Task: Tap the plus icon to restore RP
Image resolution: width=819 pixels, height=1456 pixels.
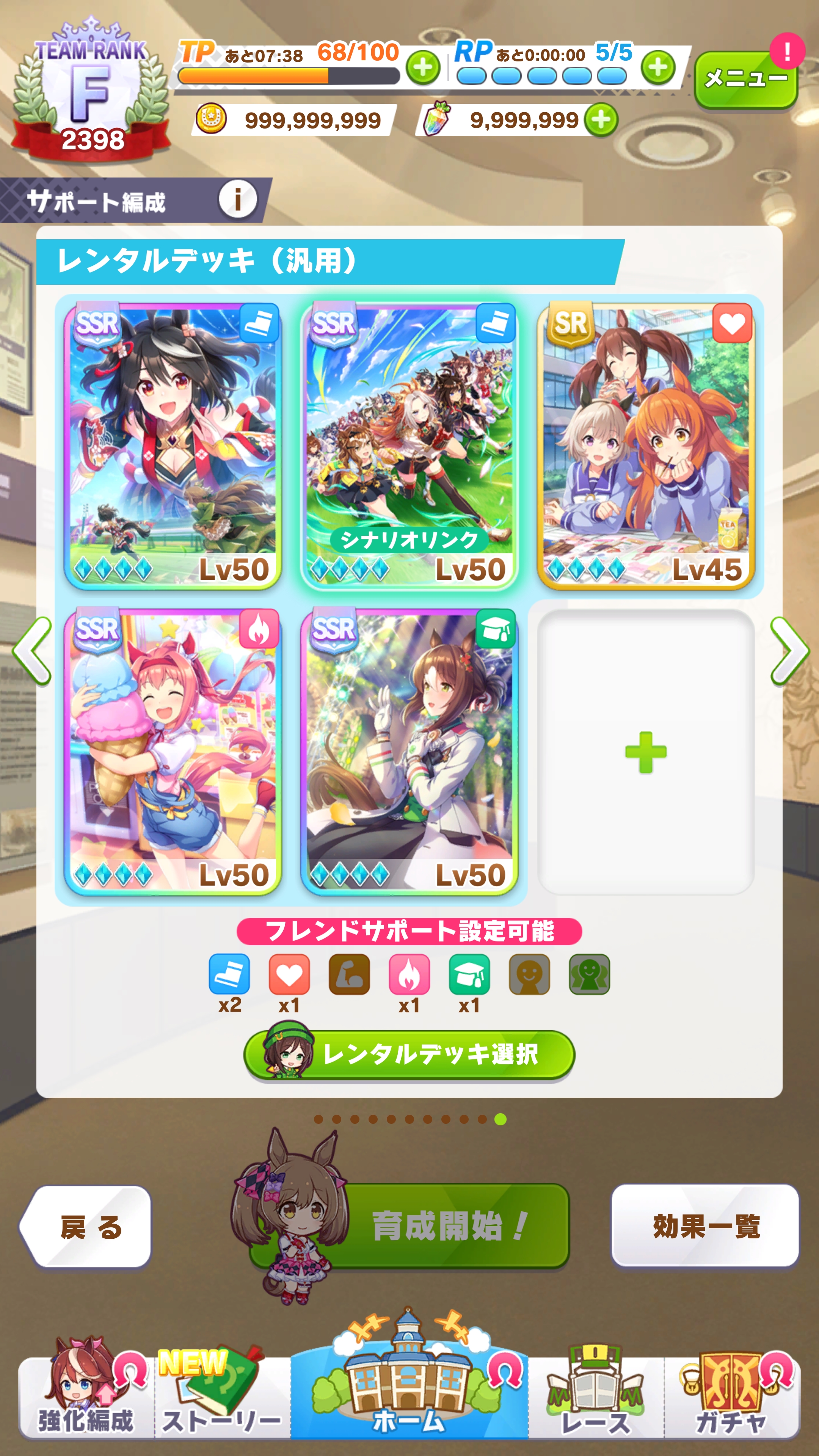Action: [658, 68]
